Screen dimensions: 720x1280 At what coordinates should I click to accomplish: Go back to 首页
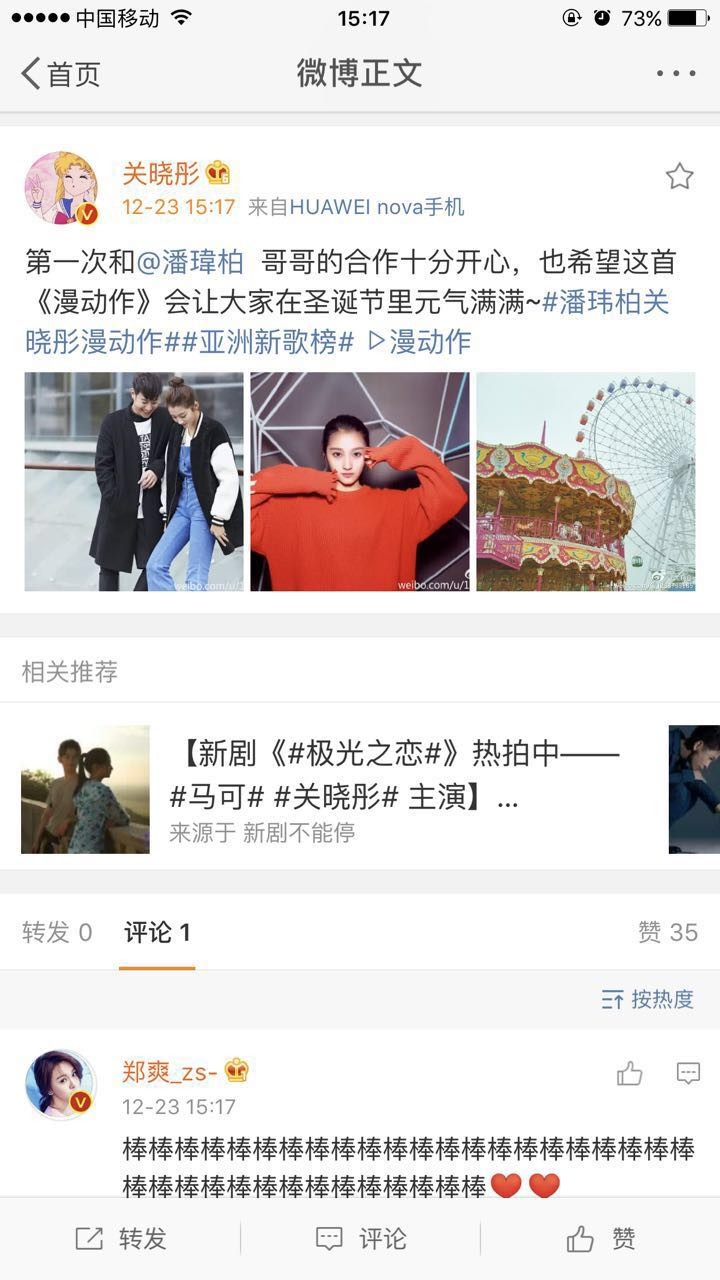[60, 74]
